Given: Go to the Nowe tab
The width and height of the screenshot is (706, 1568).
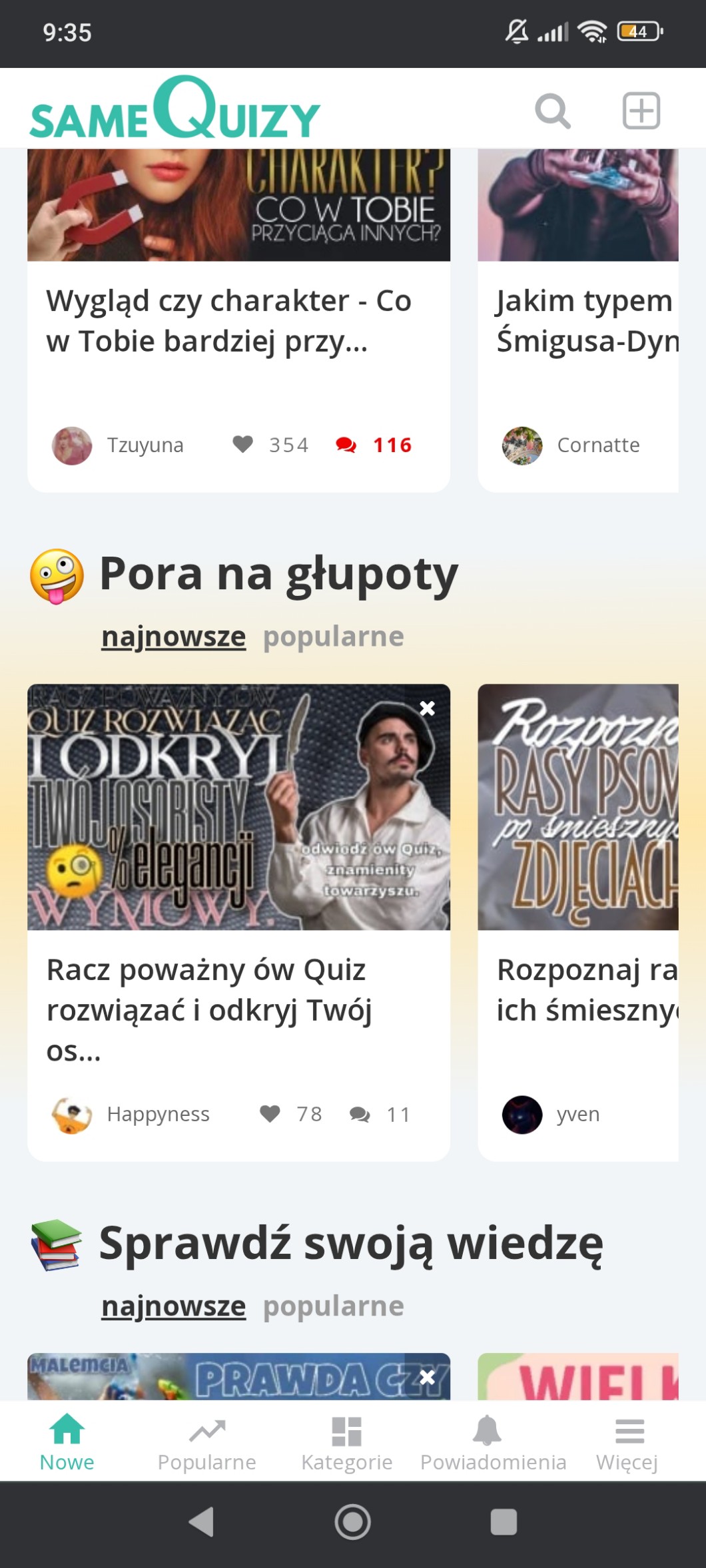Looking at the screenshot, I should tap(67, 1441).
